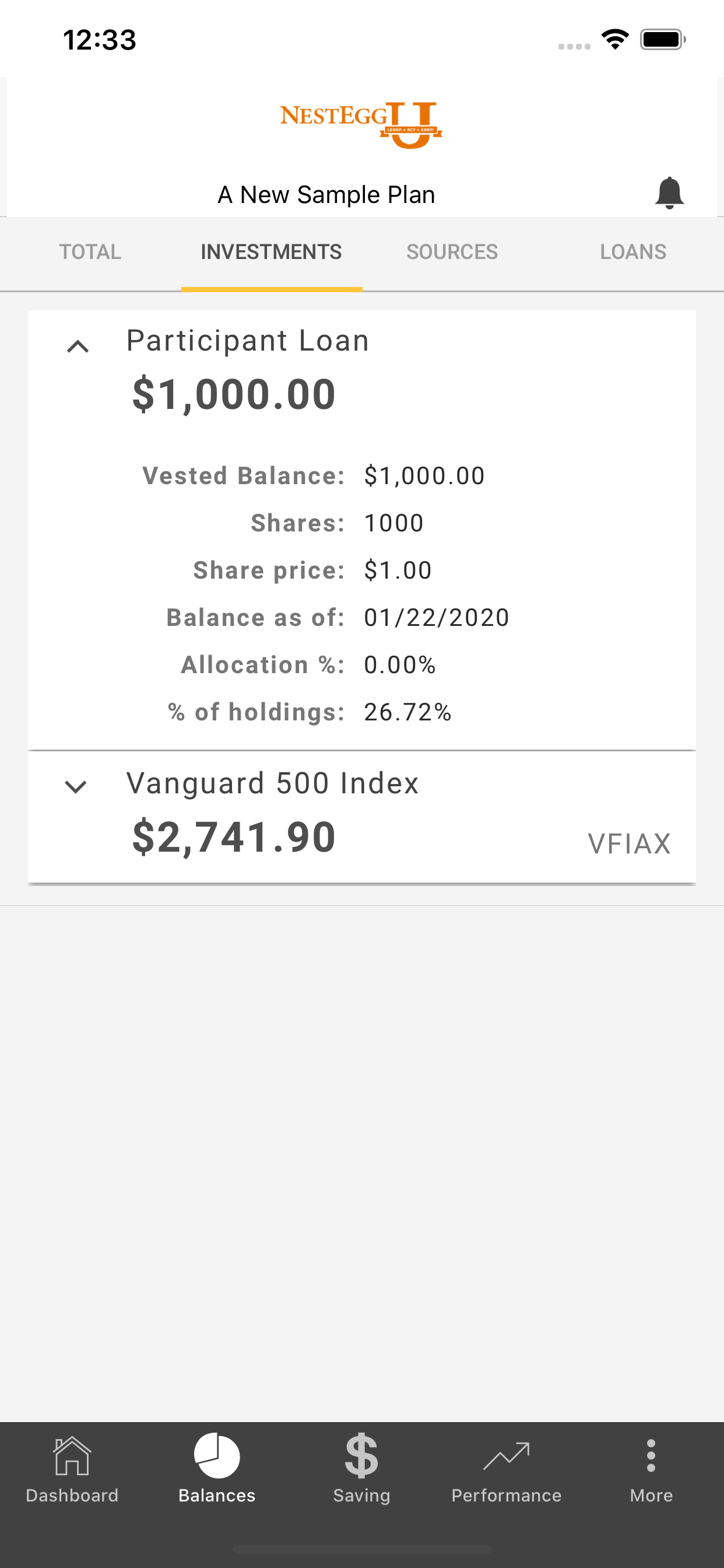This screenshot has width=724, height=1568.
Task: Select the Investments tab
Action: click(x=271, y=252)
